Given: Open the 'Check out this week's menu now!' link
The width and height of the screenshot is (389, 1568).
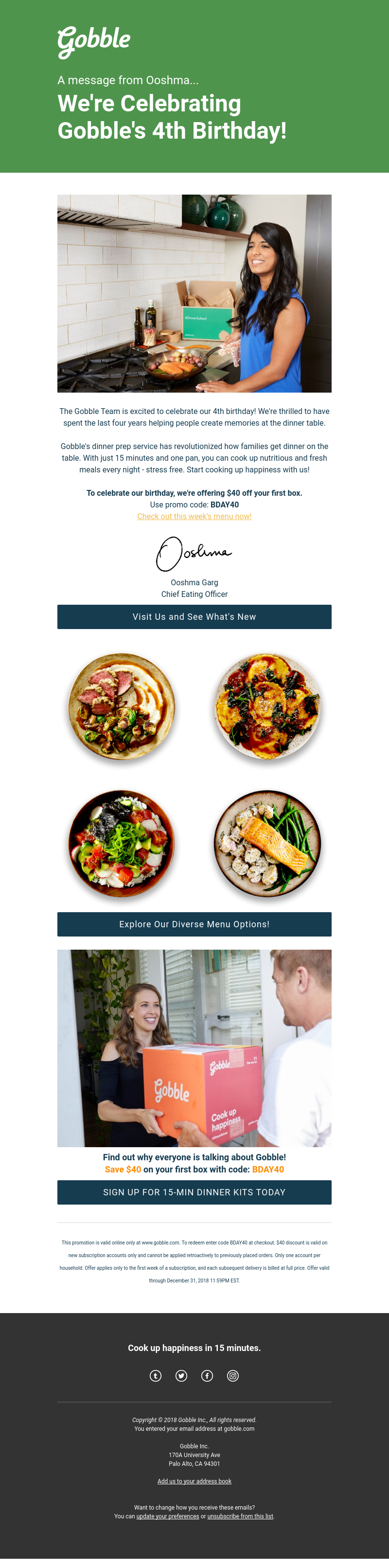Looking at the screenshot, I should [x=194, y=516].
